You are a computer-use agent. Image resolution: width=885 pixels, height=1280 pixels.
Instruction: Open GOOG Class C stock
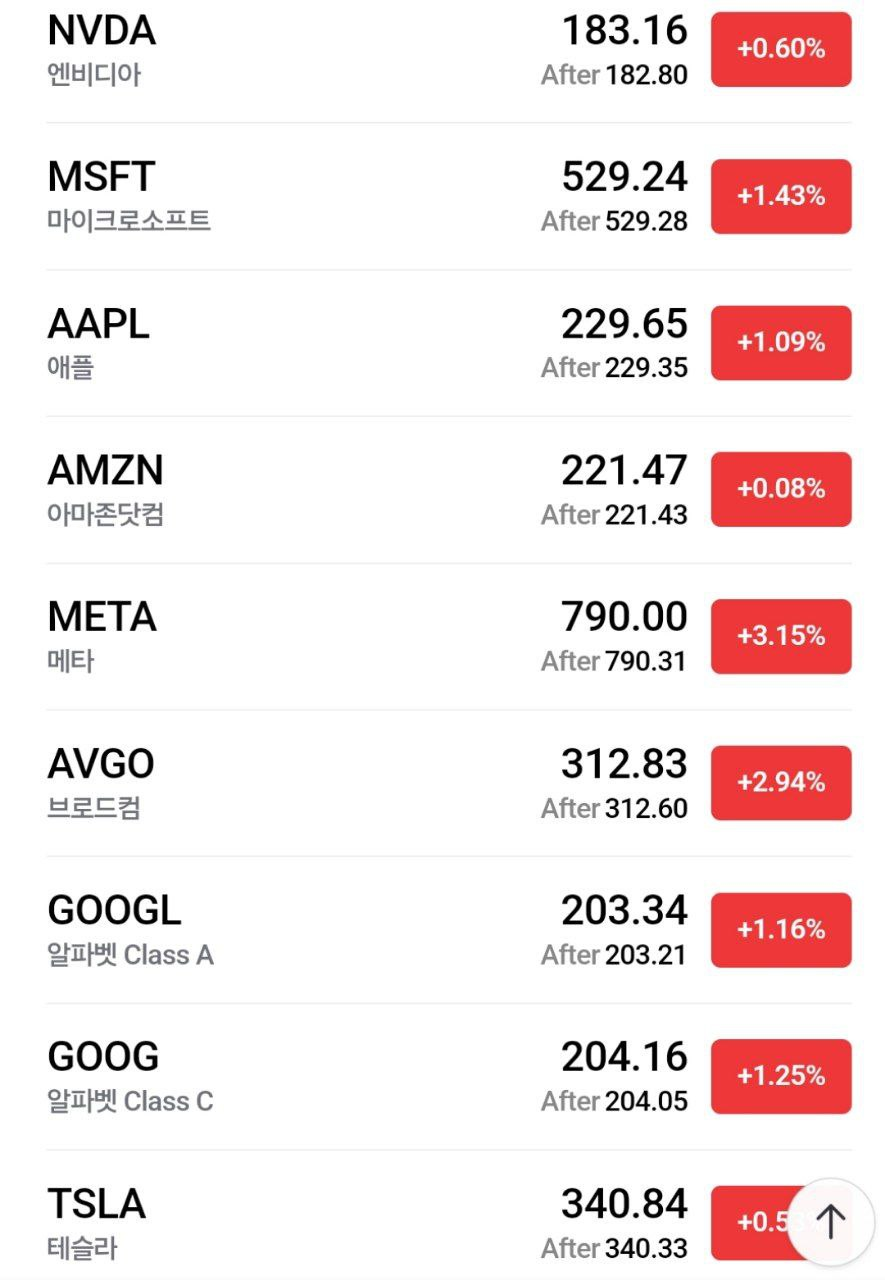point(300,1076)
